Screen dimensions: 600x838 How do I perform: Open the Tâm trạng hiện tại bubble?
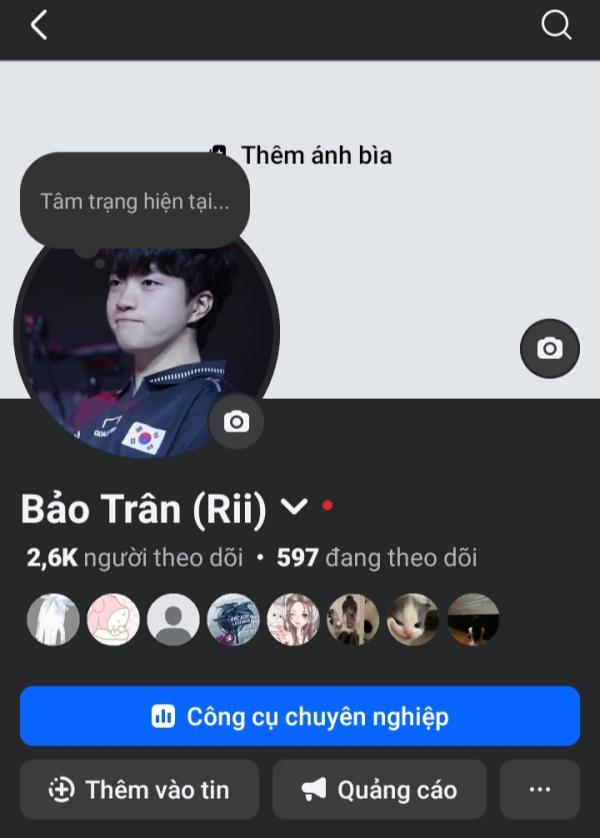click(x=134, y=200)
